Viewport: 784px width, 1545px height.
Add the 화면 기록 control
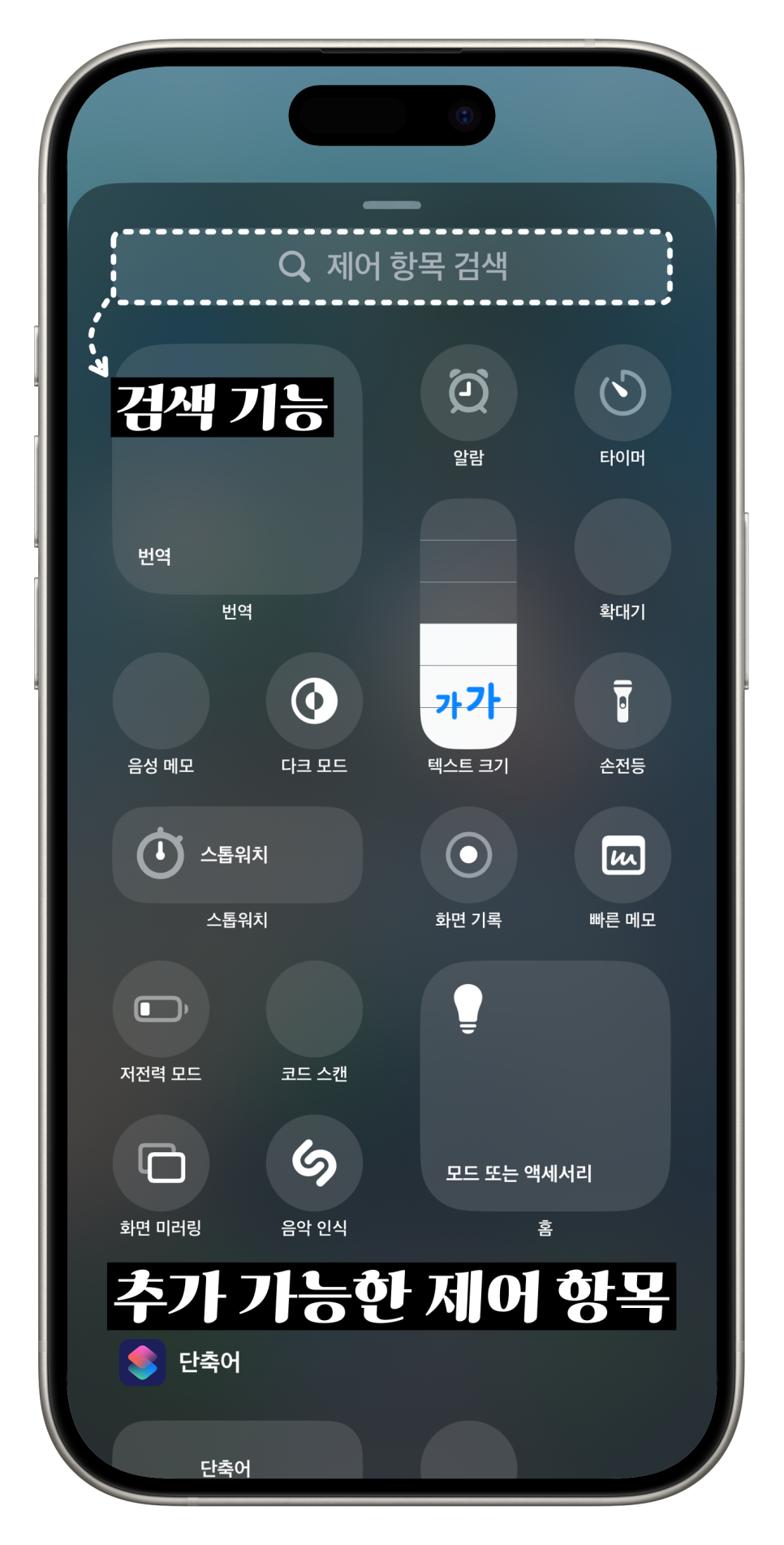(468, 855)
